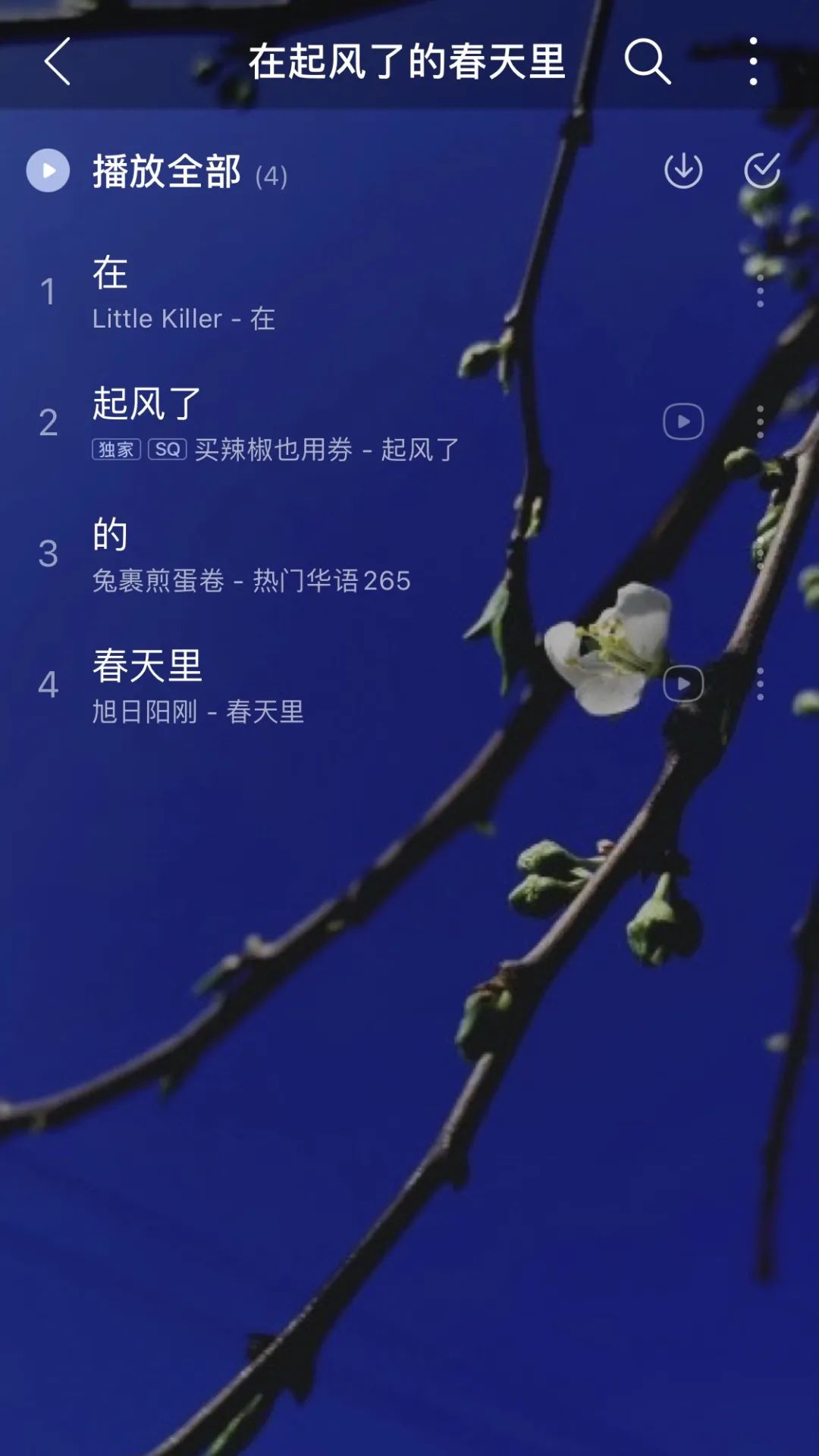Play song 的 by 兔裹煎蛋卷
This screenshot has height=1456, width=819.
click(x=303, y=554)
